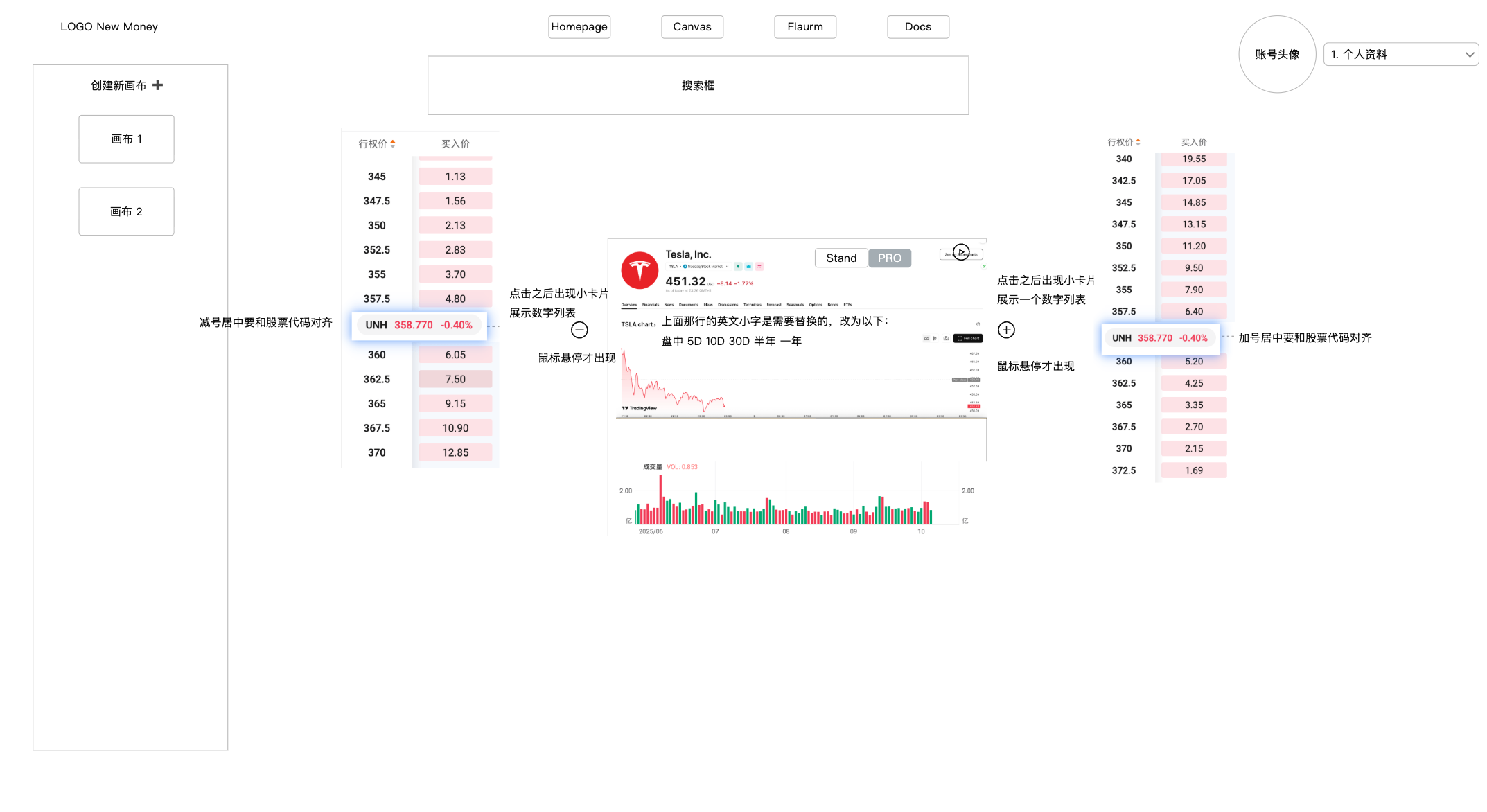
Task: Select the left UNH 358.770 card
Action: [x=419, y=326]
